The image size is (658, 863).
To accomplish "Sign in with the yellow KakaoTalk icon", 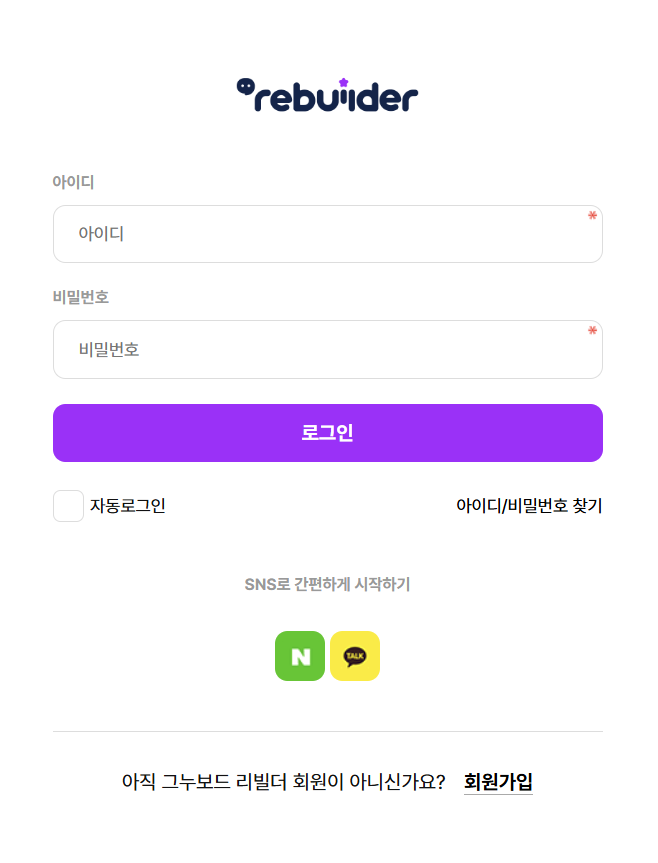I will (x=355, y=656).
